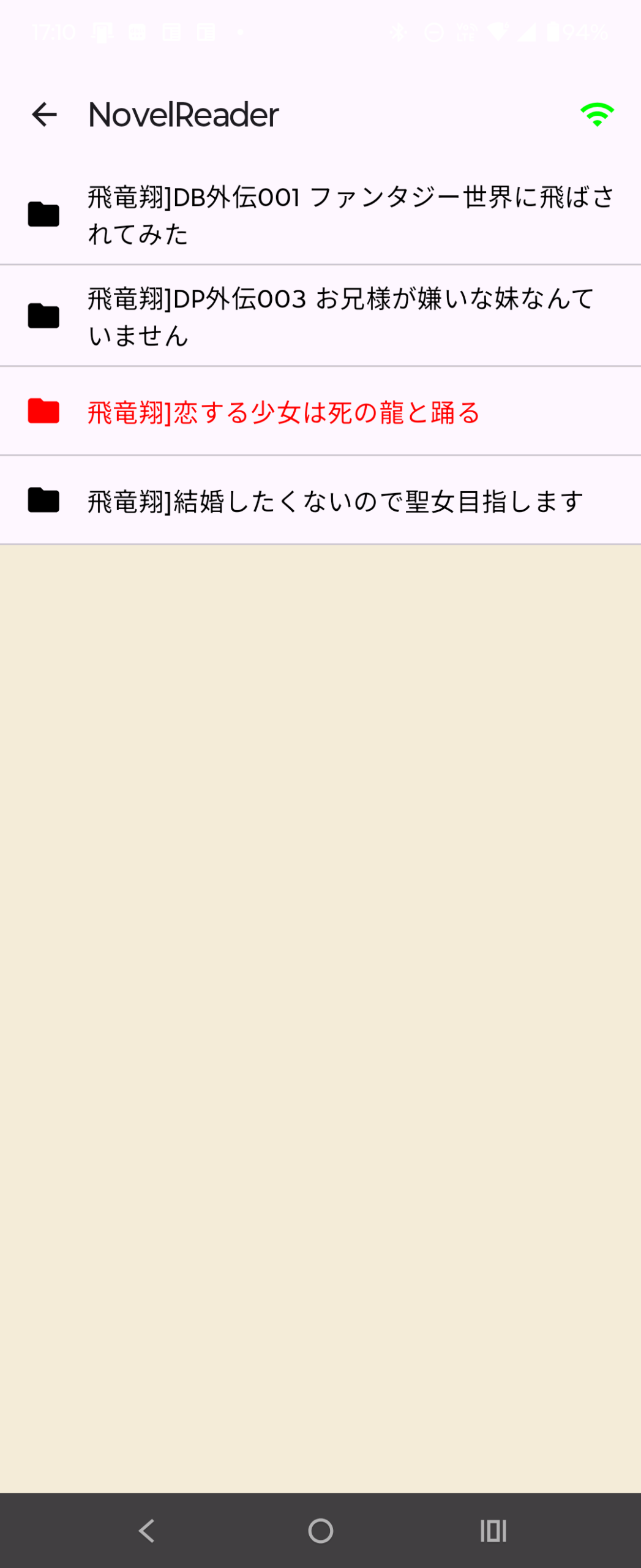
Task: Open 飛竜翔]結婚したくないので聖女目指します
Action: point(334,500)
